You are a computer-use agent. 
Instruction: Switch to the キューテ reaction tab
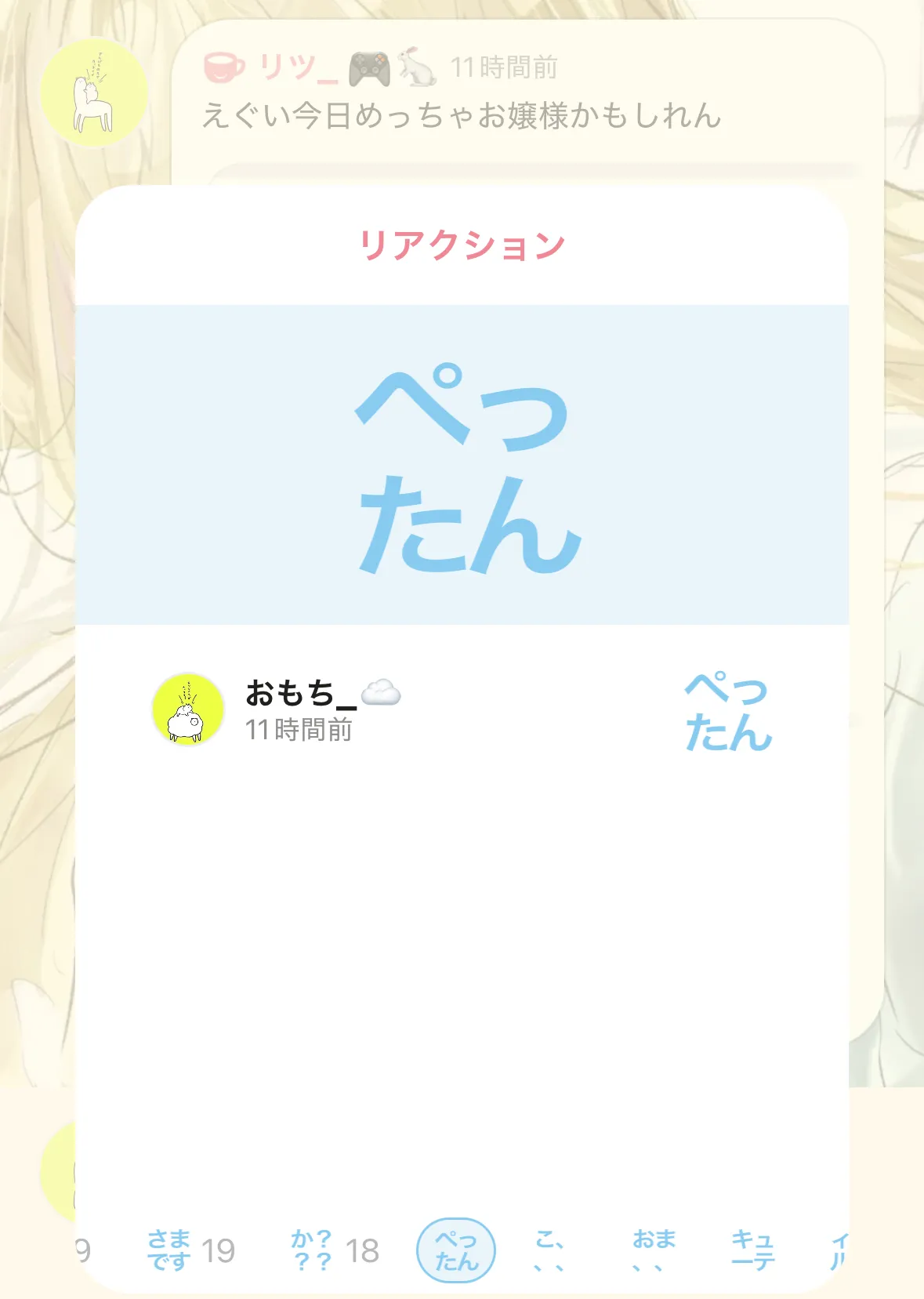(752, 1250)
